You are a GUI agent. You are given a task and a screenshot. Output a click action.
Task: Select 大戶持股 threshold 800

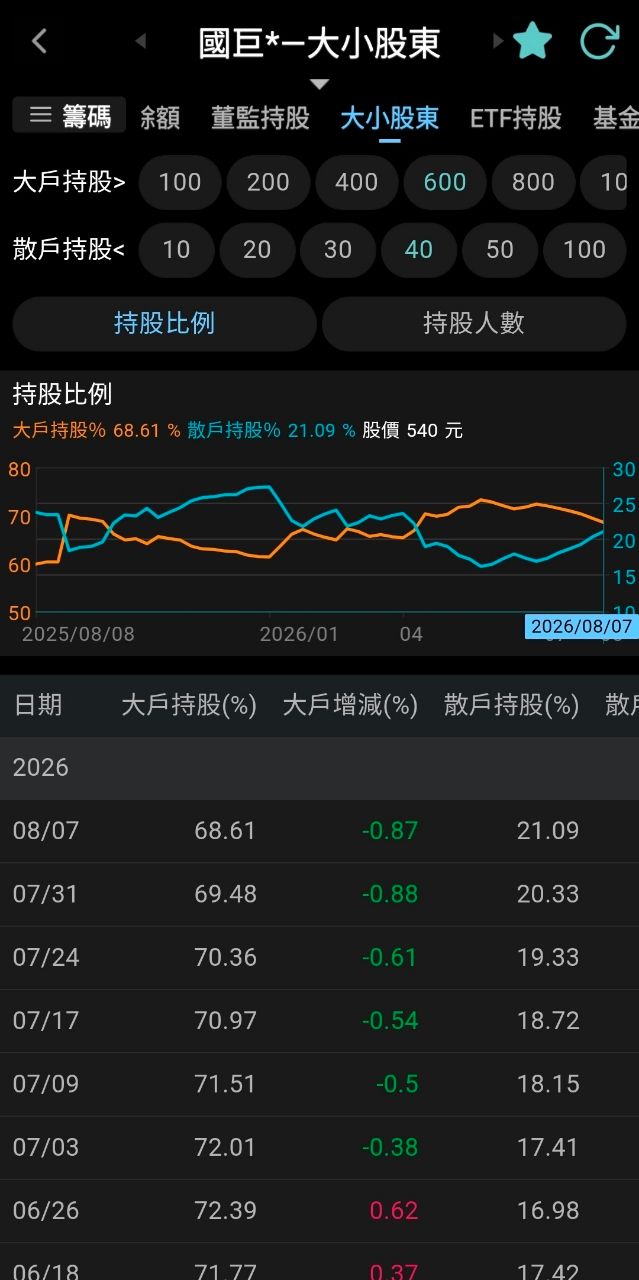(x=533, y=182)
